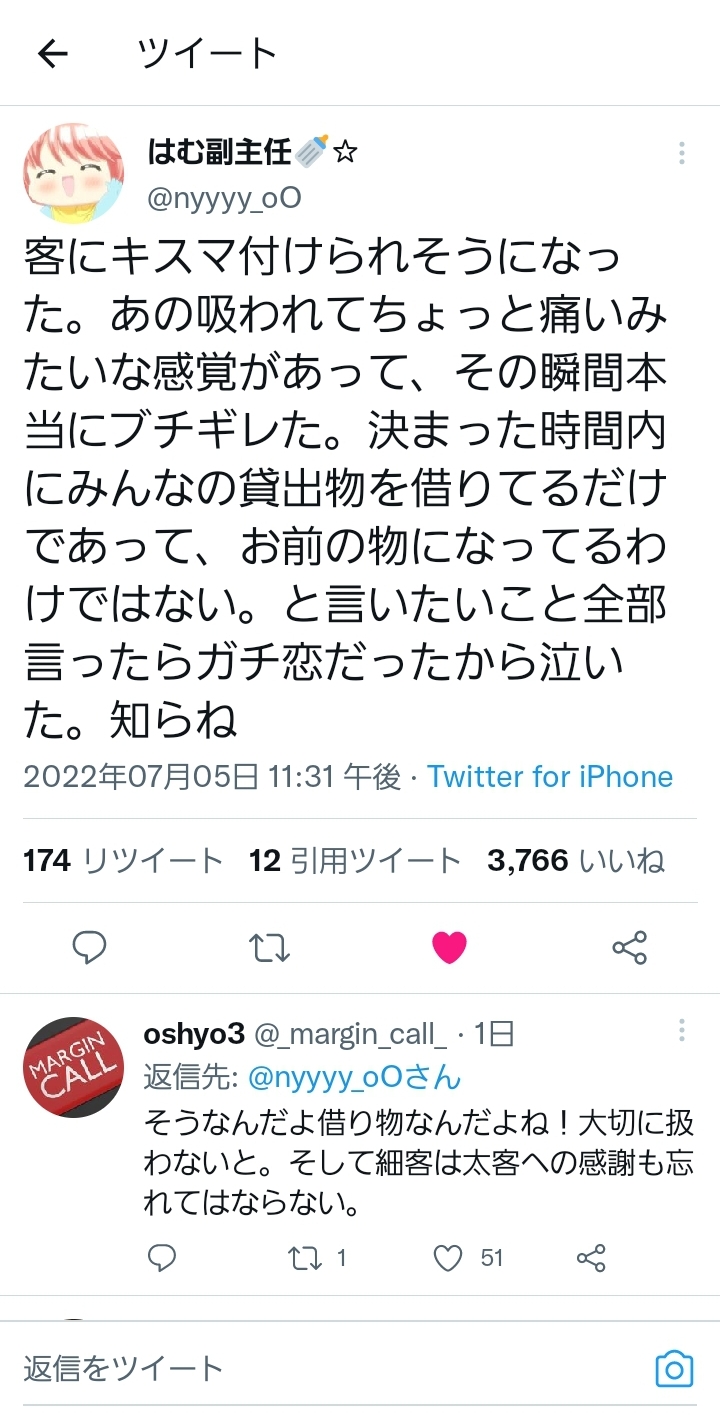Image resolution: width=720 pixels, height=1415 pixels.
Task: Open overflow menu on the main tweet
Action: pyautogui.click(x=681, y=153)
